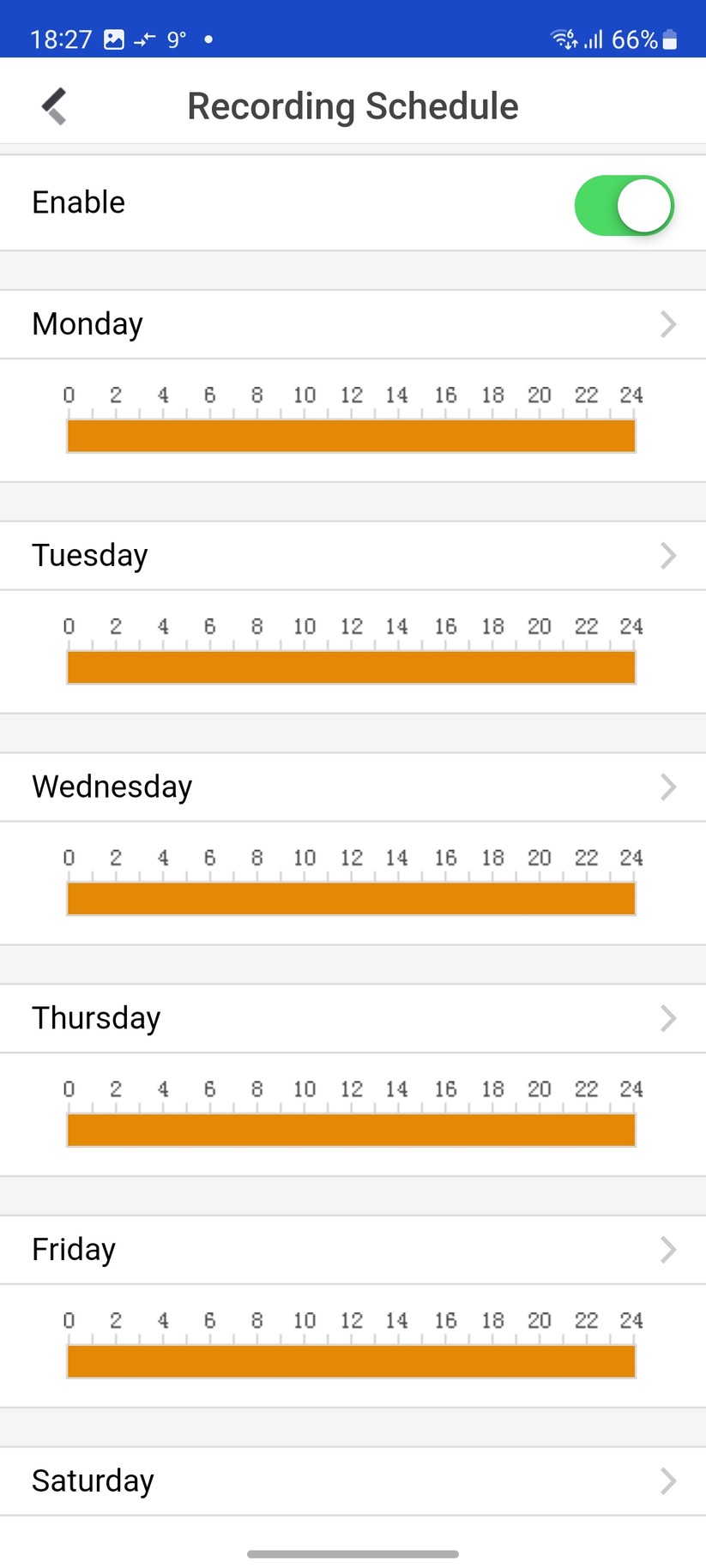Open Saturday schedule settings
This screenshot has width=706, height=1568.
coord(353,1481)
